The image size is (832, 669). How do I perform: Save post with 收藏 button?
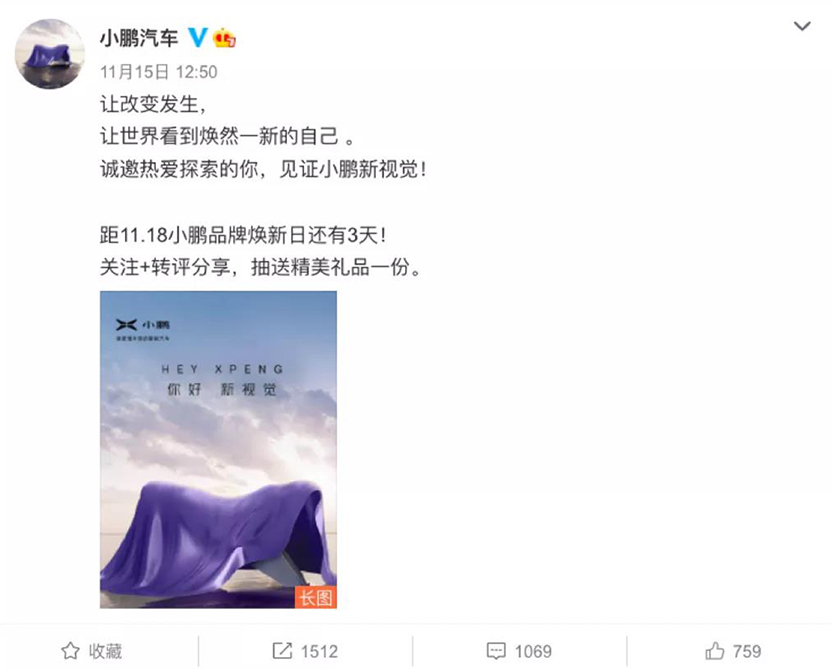[92, 651]
